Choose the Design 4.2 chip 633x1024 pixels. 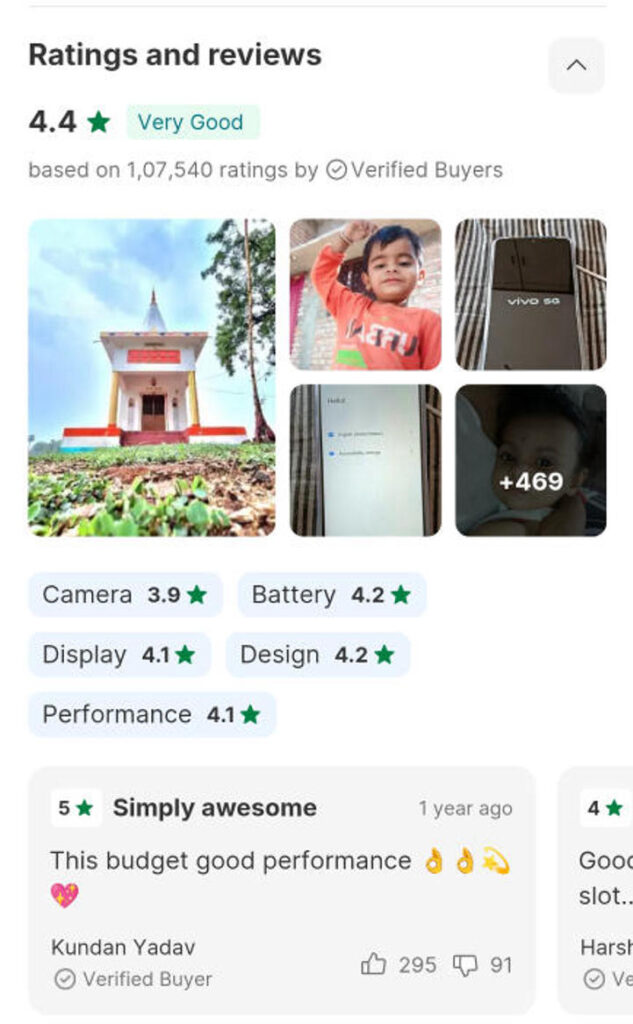tap(317, 655)
